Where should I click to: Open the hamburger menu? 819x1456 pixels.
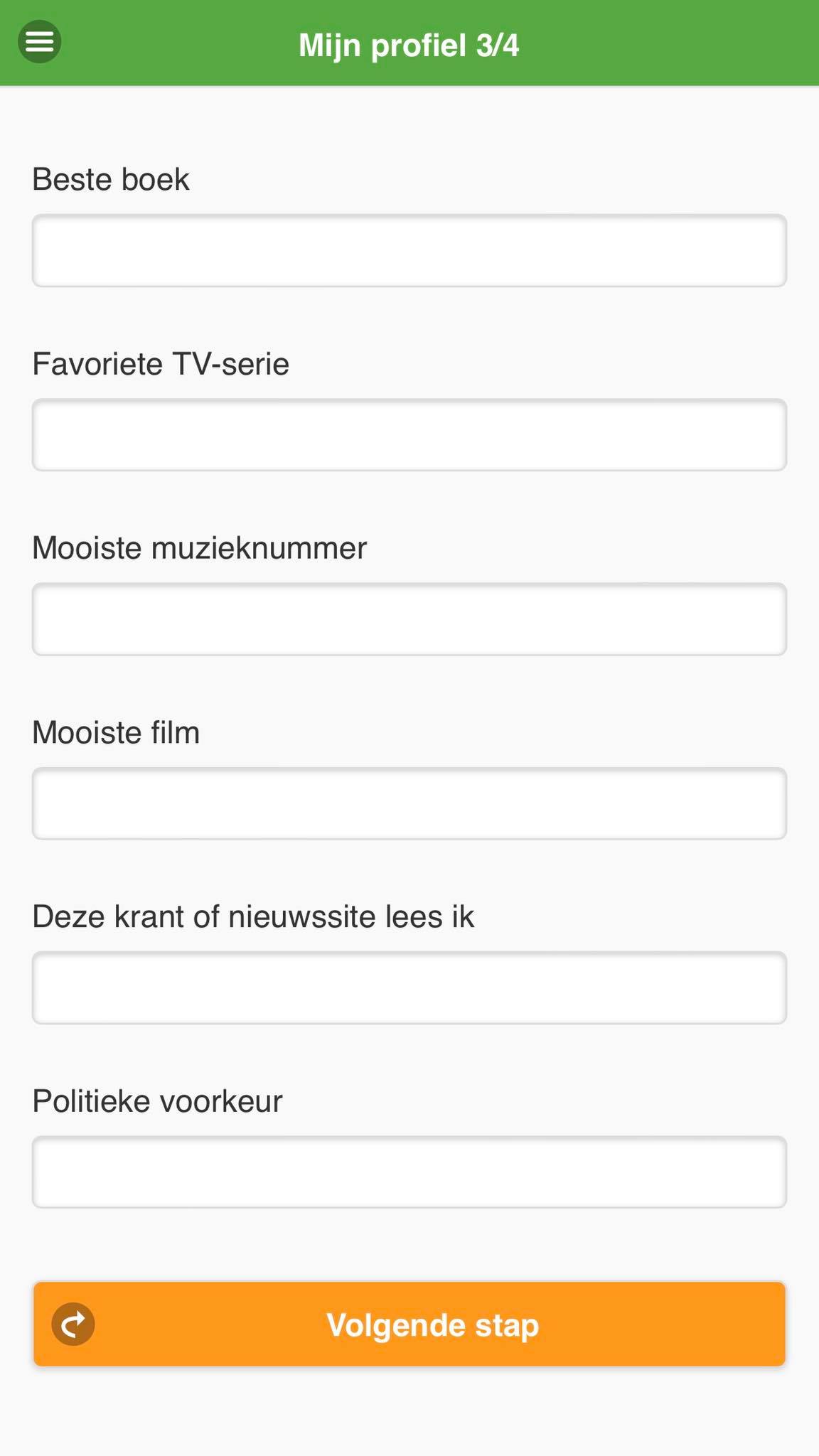pos(40,42)
